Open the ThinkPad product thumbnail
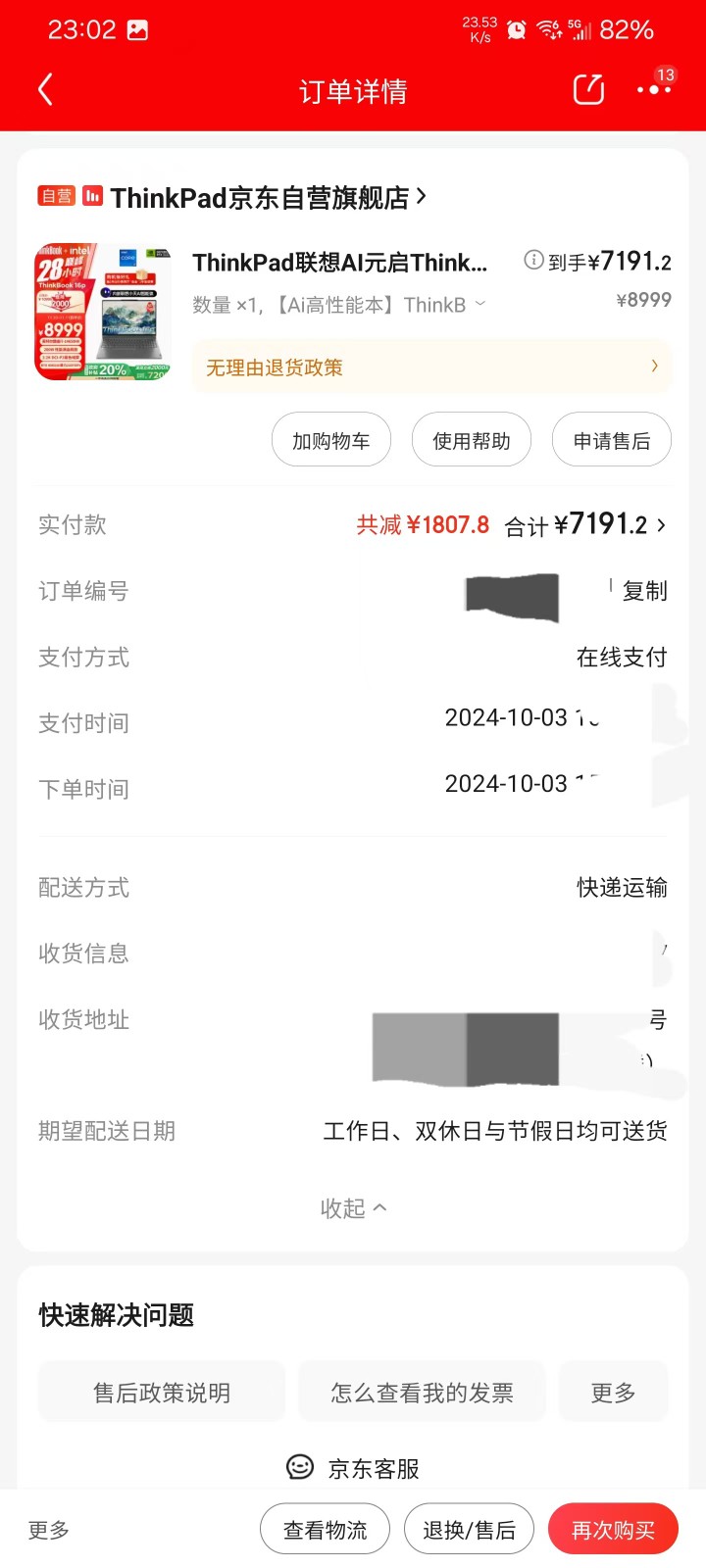706x1568 pixels. pos(103,312)
